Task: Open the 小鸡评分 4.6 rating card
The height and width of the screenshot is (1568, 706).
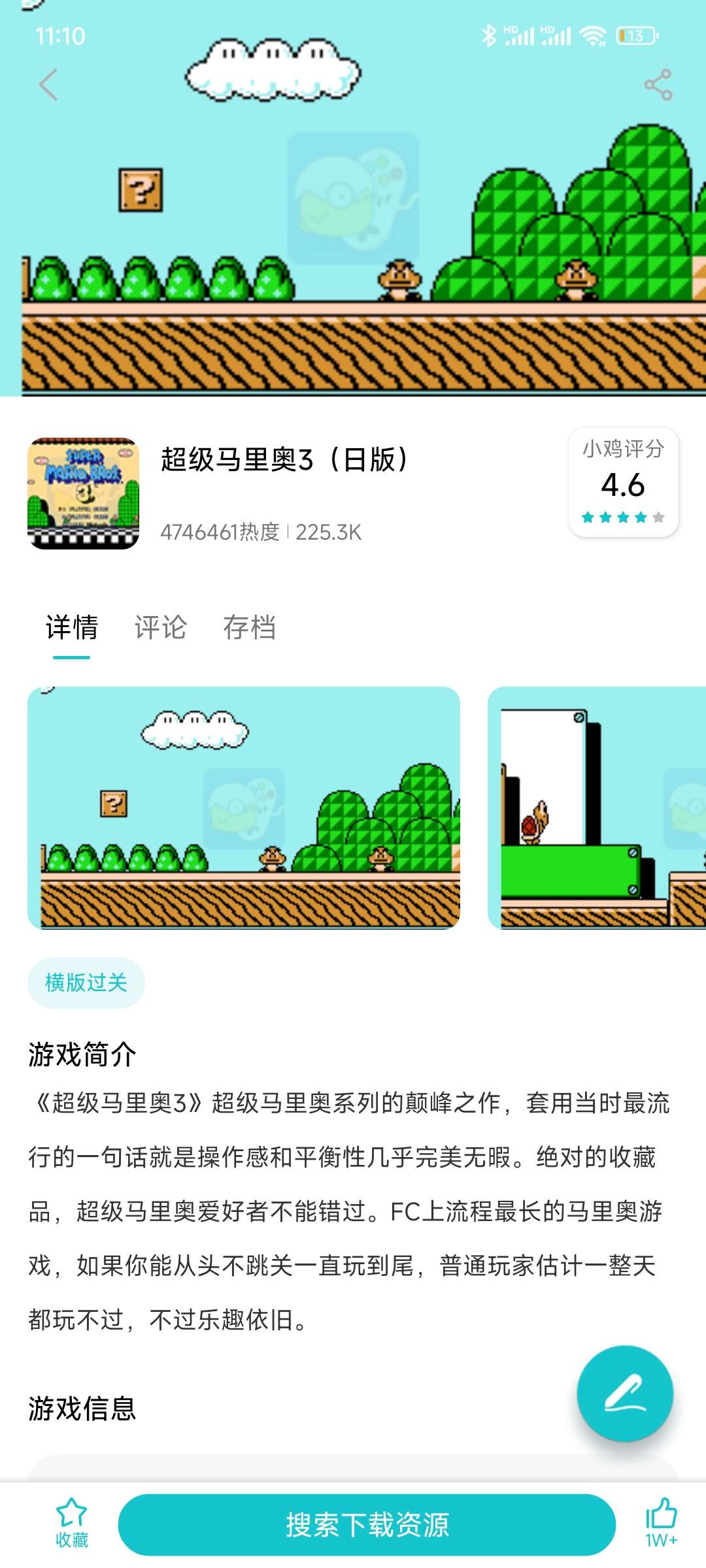Action: pos(623,483)
